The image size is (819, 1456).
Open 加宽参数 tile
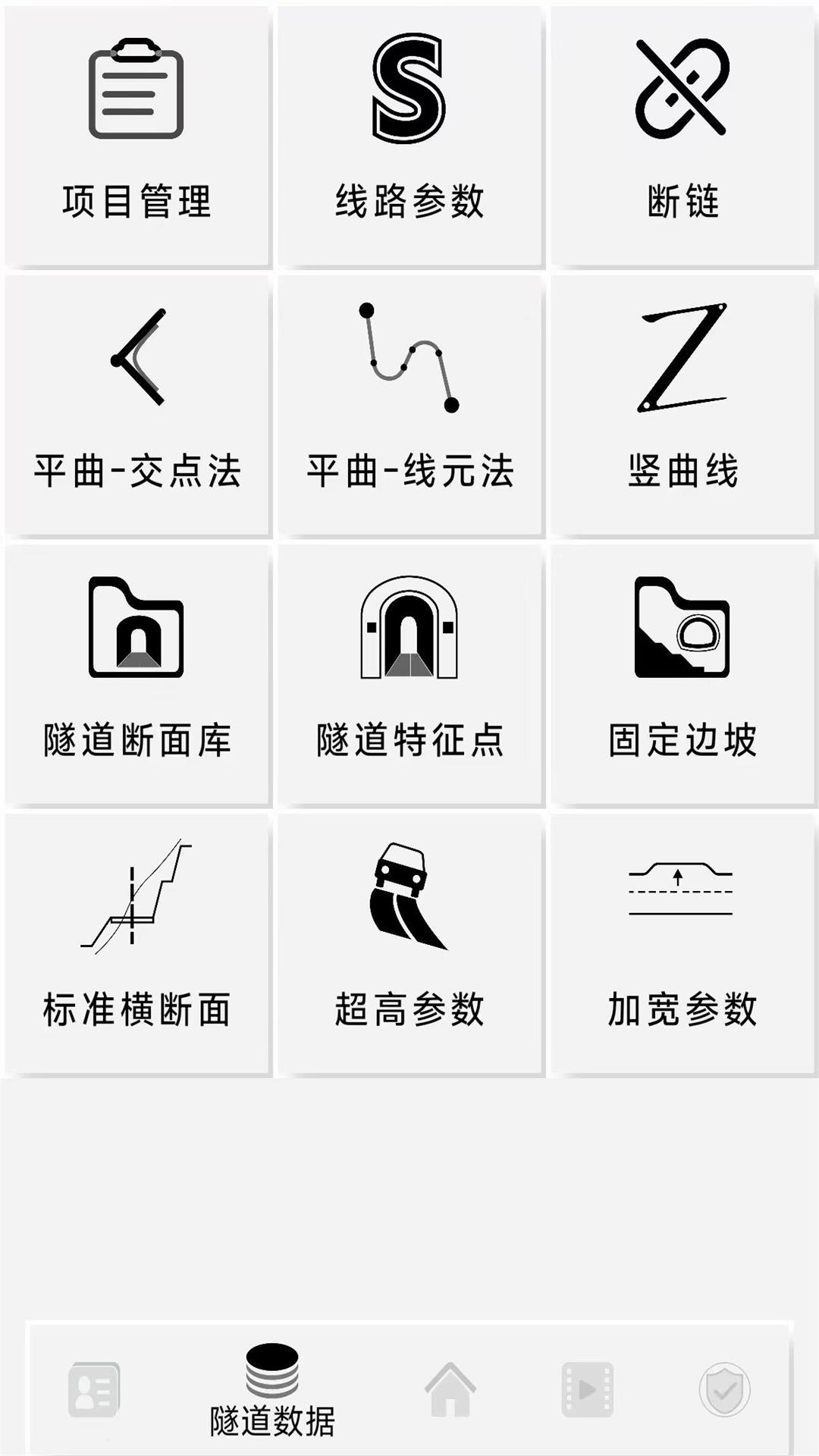click(682, 944)
